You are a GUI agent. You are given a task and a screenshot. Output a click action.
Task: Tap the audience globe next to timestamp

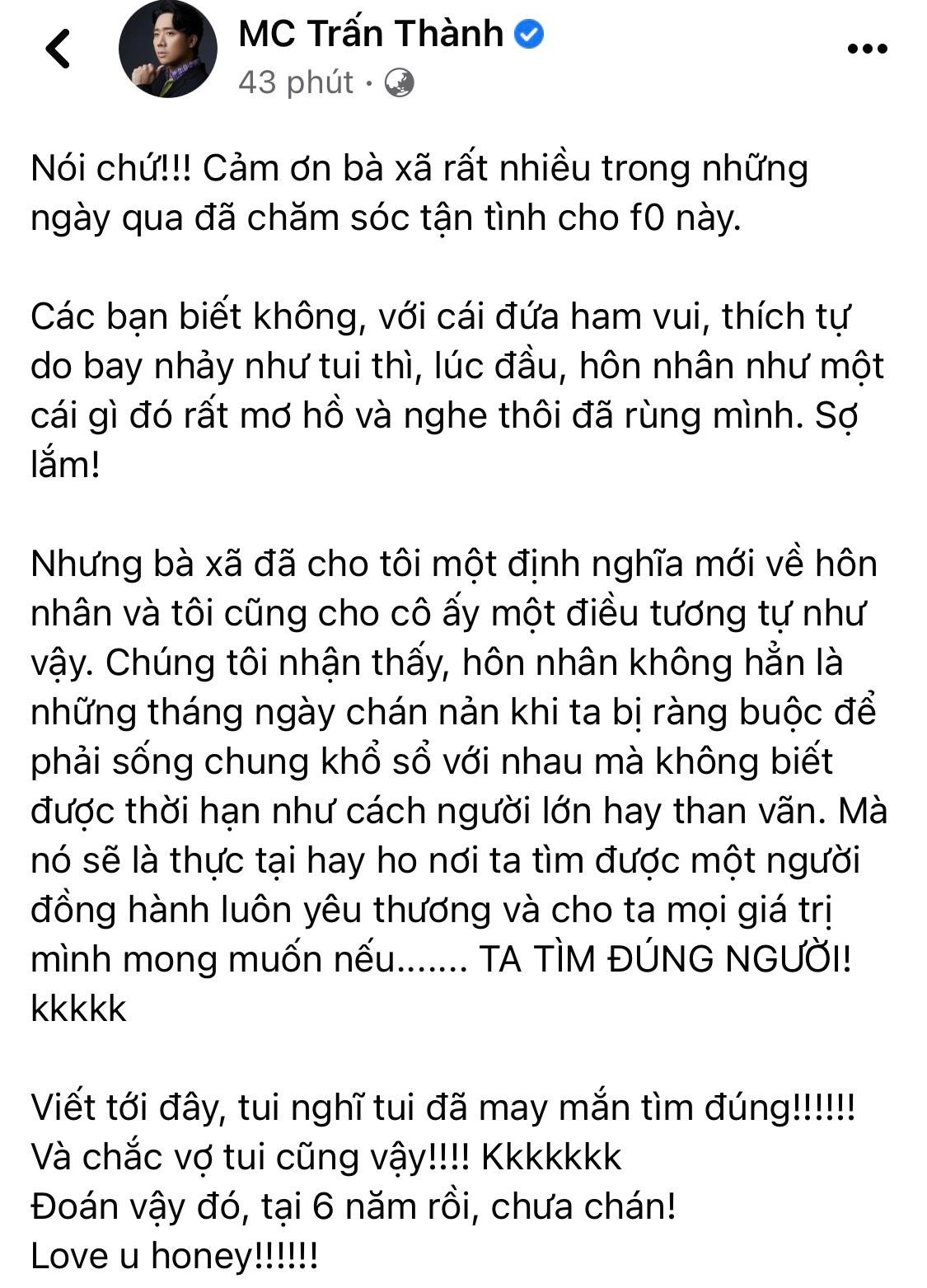click(397, 82)
